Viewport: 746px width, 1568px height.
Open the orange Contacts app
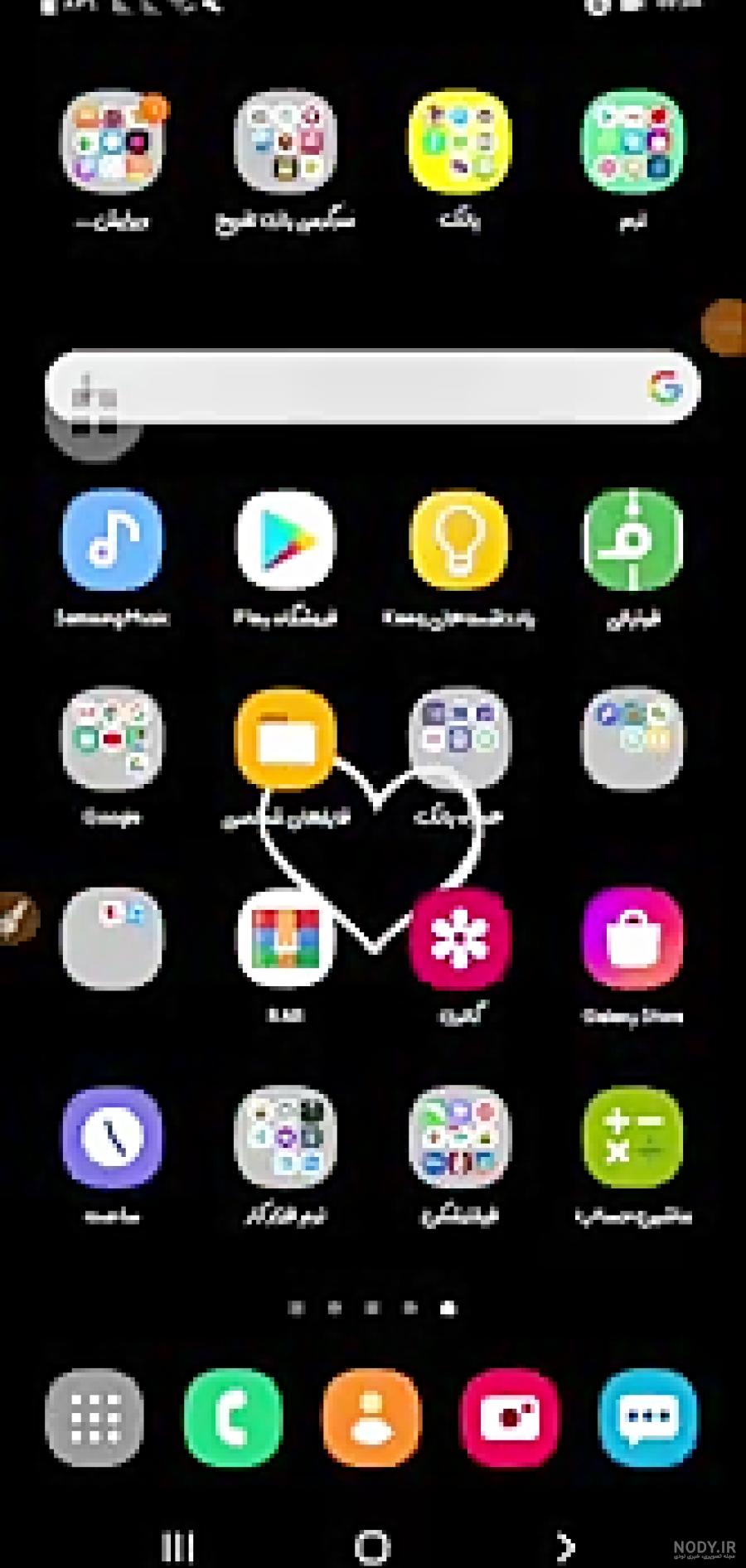click(x=372, y=1418)
